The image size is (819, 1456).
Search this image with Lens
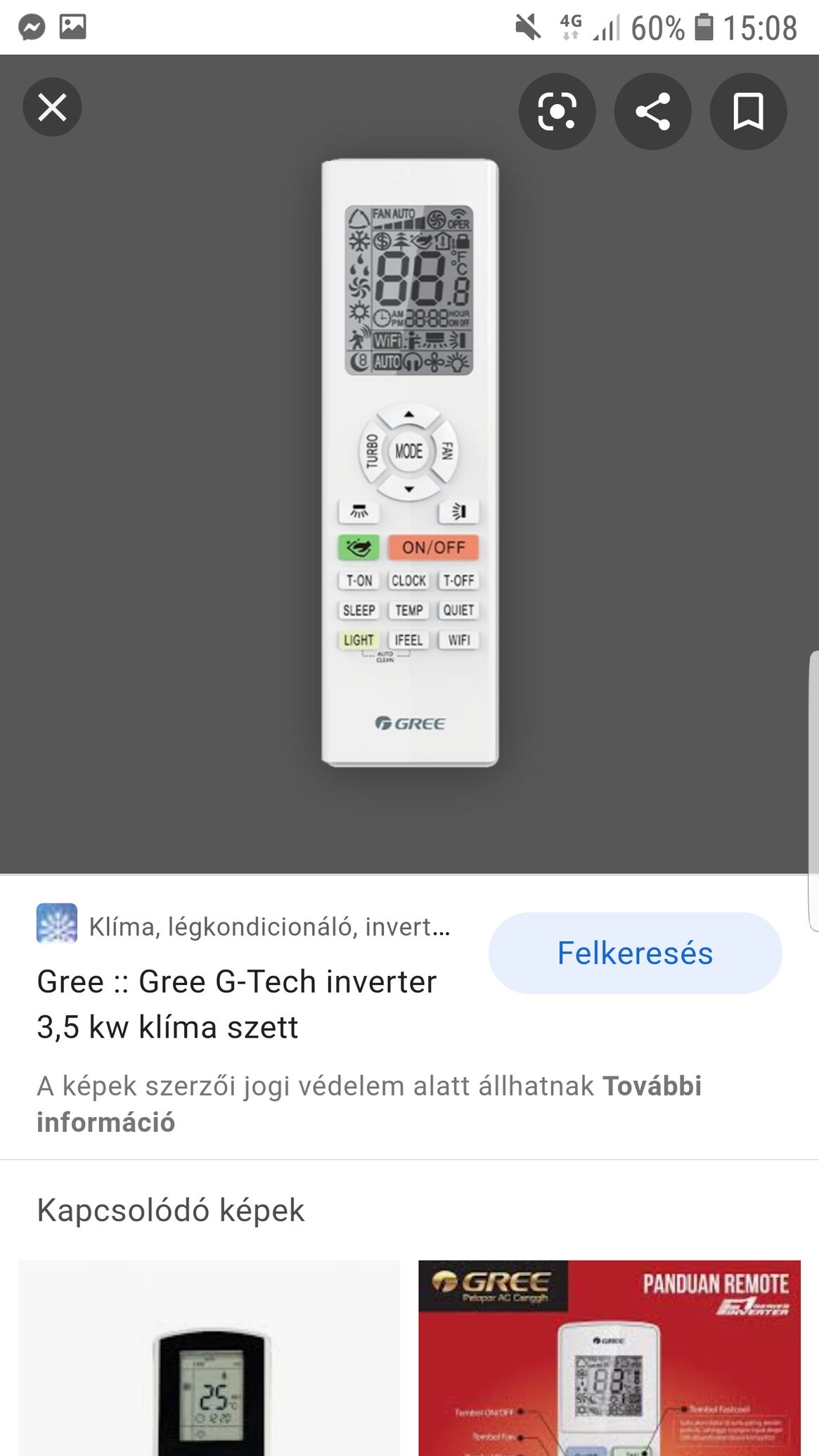click(557, 111)
